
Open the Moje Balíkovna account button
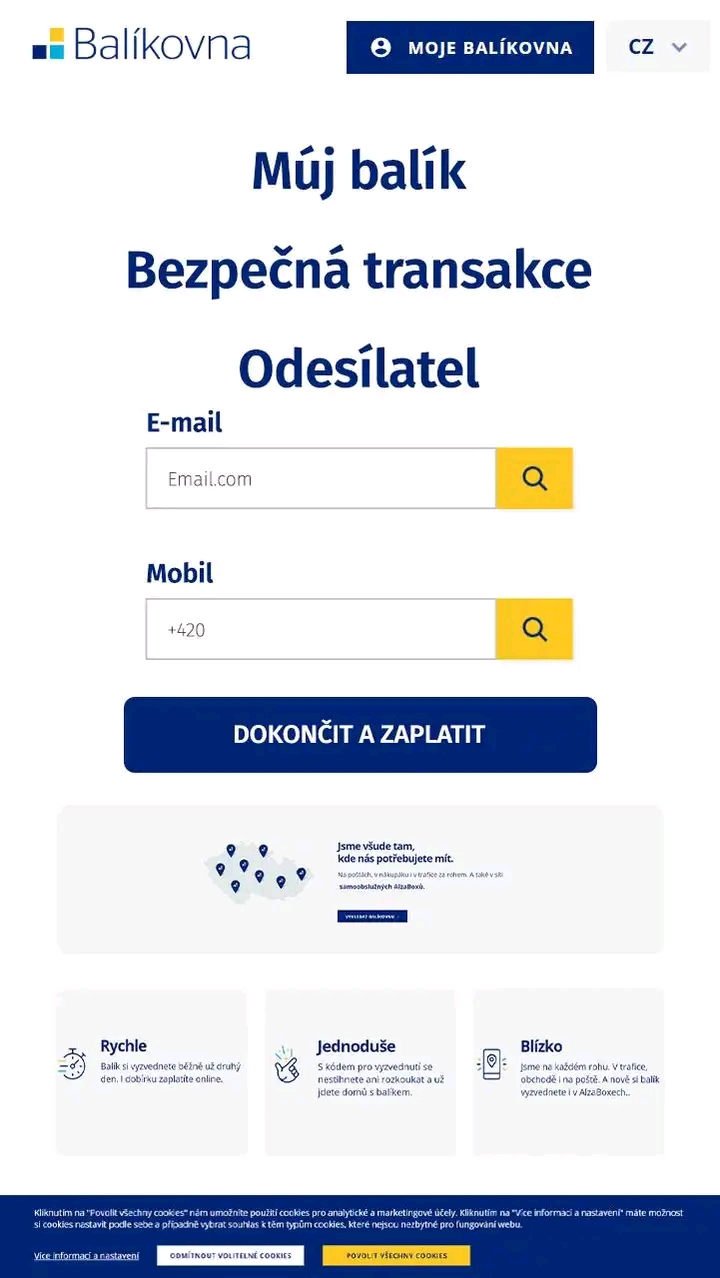[470, 47]
